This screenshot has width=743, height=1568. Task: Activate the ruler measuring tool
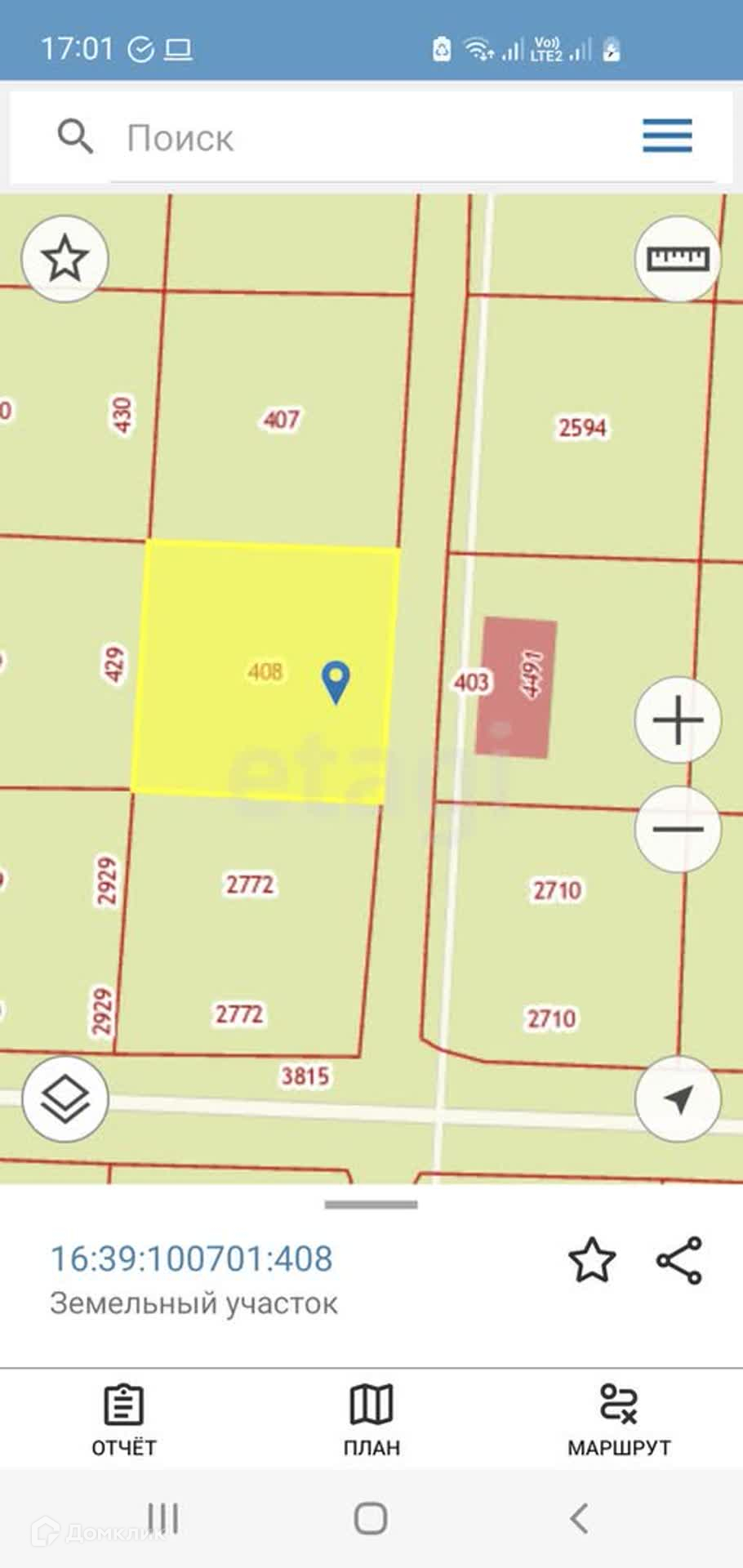678,259
